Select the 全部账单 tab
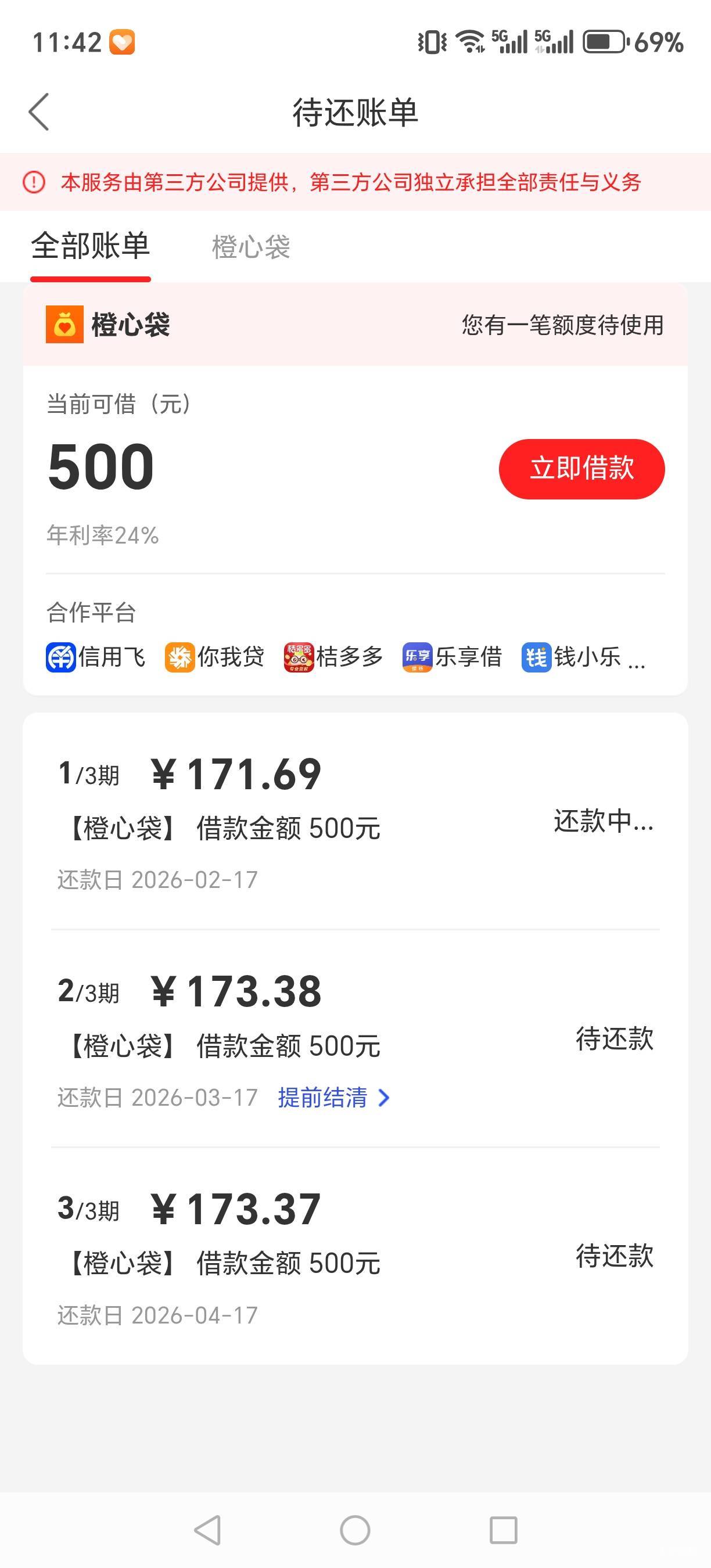This screenshot has width=711, height=1568. coord(91,246)
